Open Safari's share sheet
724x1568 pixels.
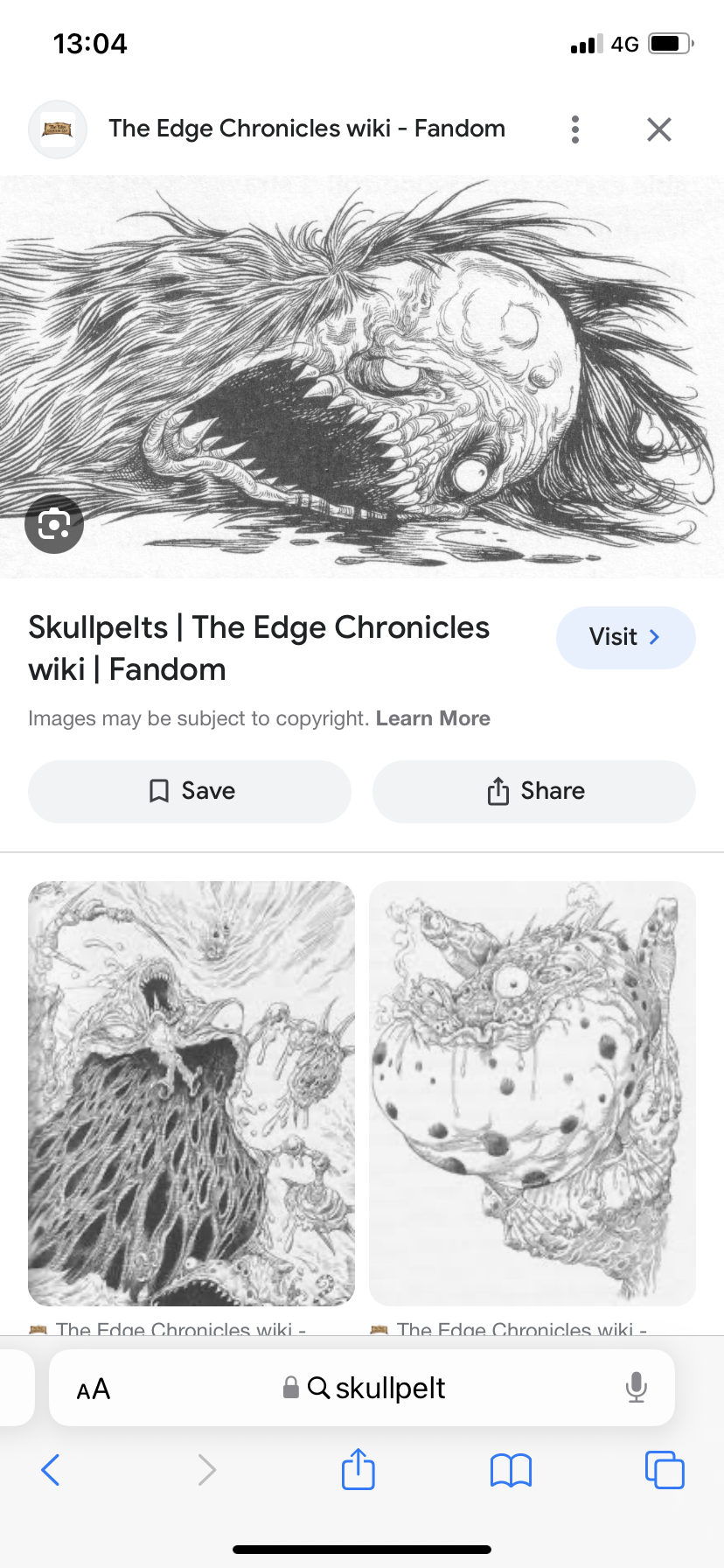(x=358, y=1469)
